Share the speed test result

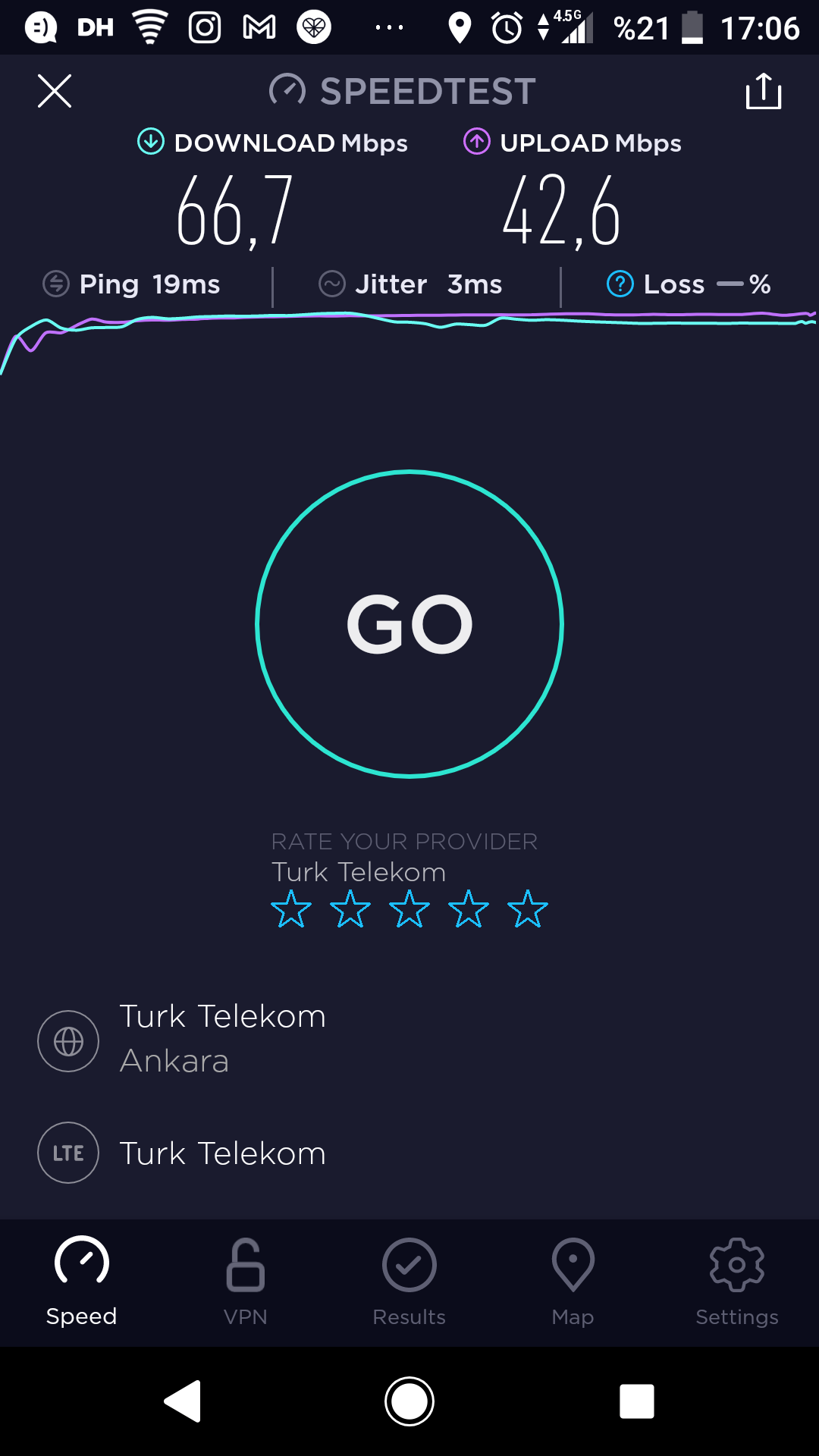(x=763, y=91)
